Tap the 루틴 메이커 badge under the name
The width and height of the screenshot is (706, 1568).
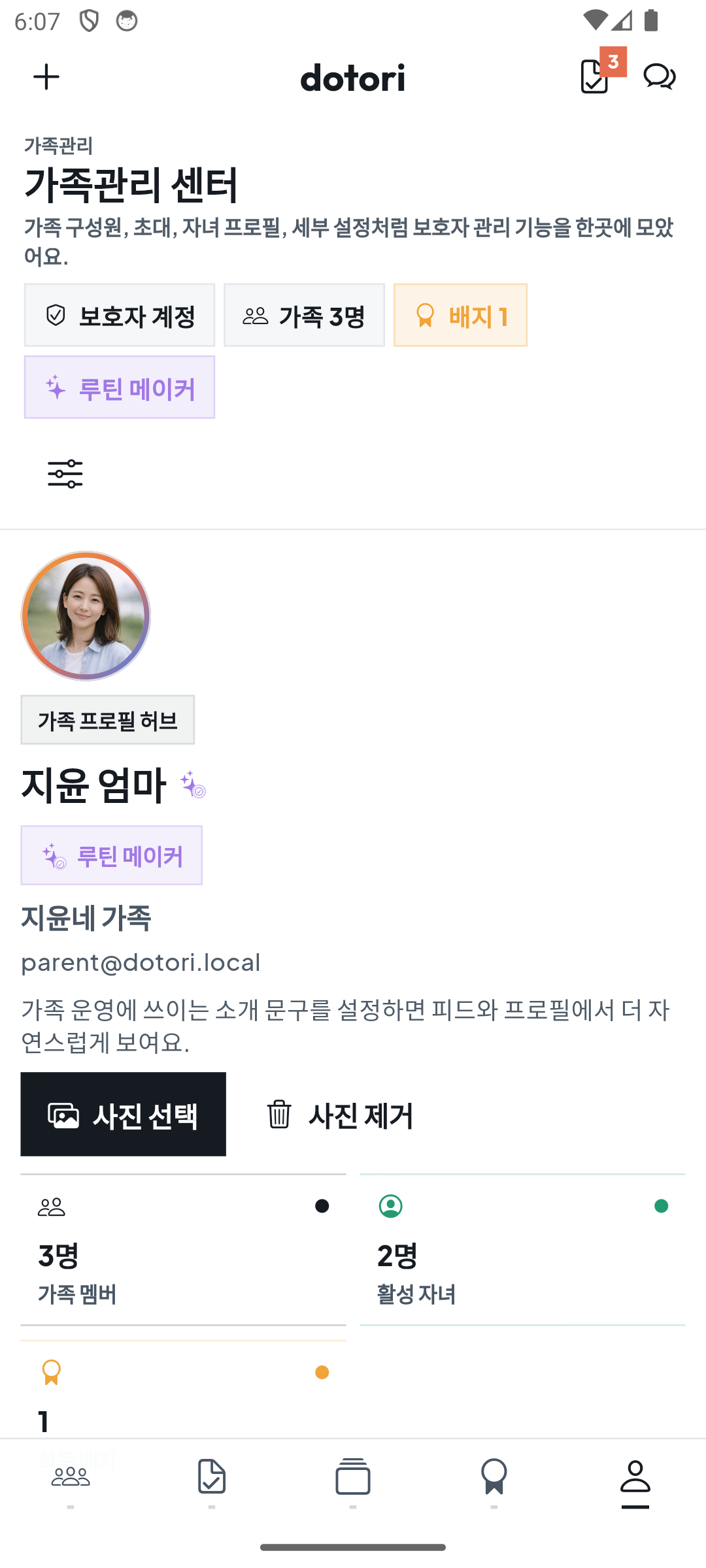(111, 855)
